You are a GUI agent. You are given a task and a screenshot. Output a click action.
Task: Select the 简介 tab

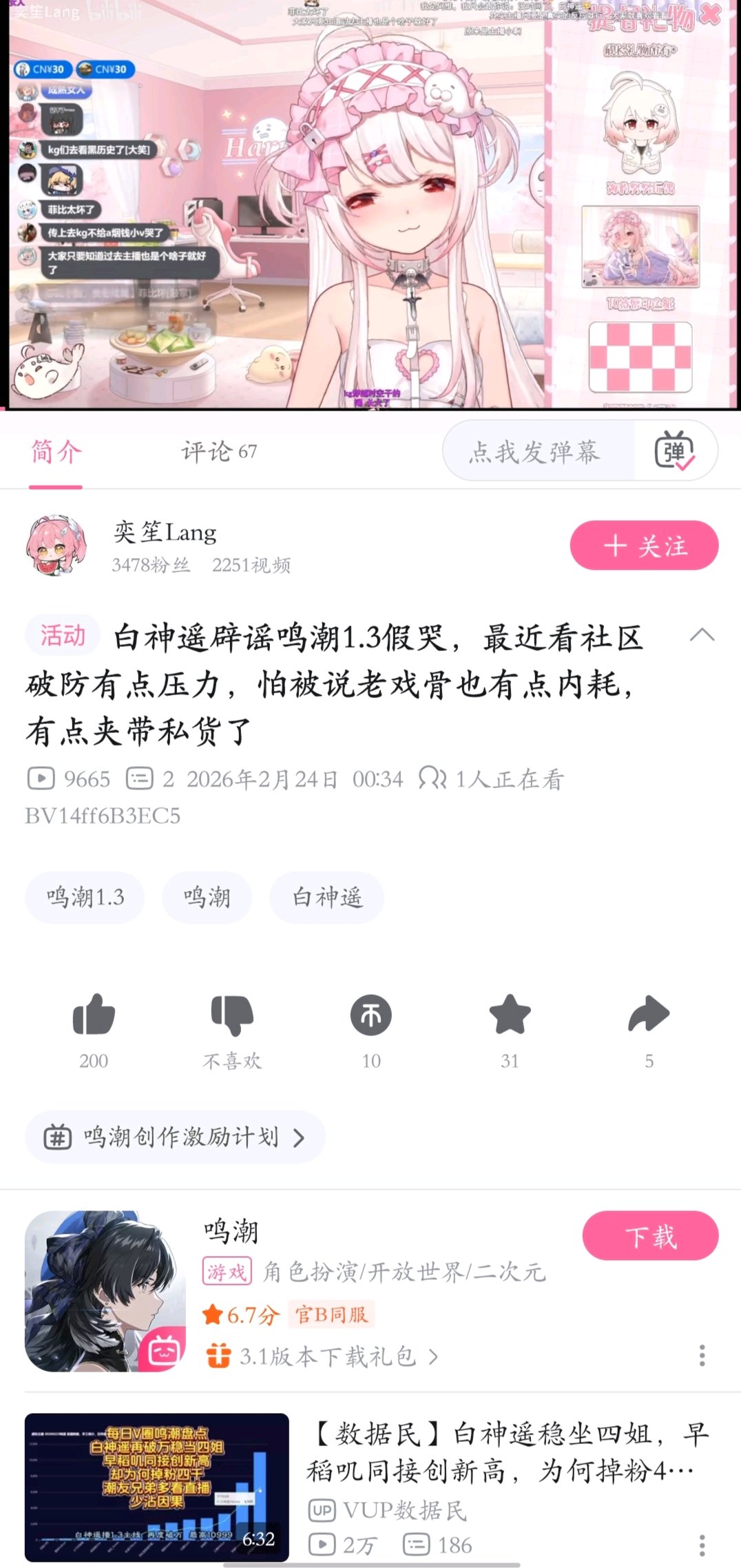point(56,452)
